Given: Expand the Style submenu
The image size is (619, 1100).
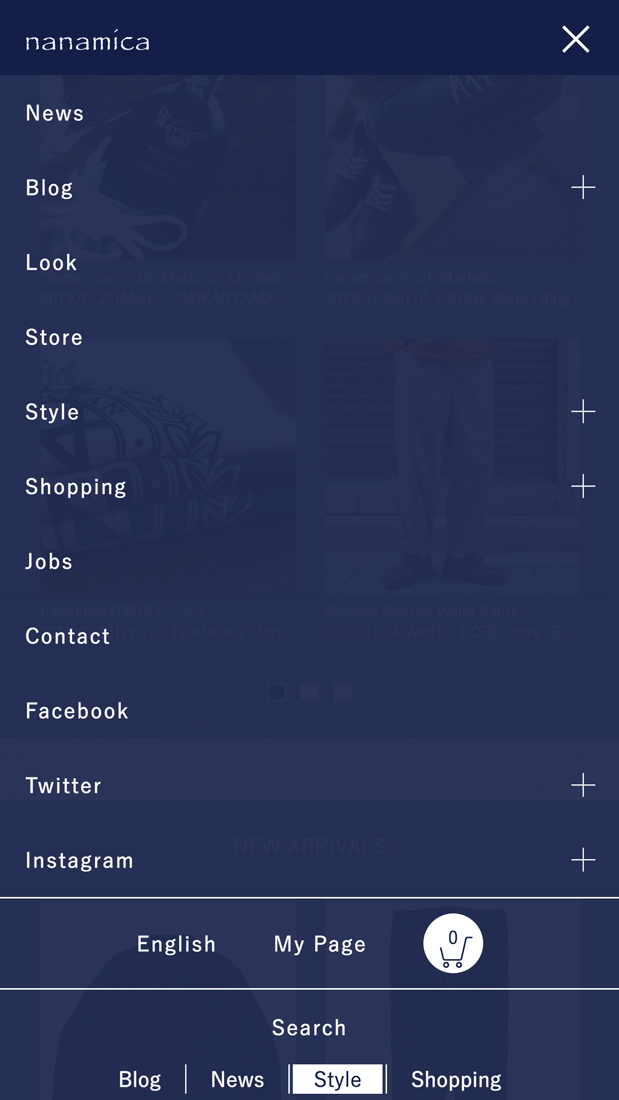Looking at the screenshot, I should 582,412.
